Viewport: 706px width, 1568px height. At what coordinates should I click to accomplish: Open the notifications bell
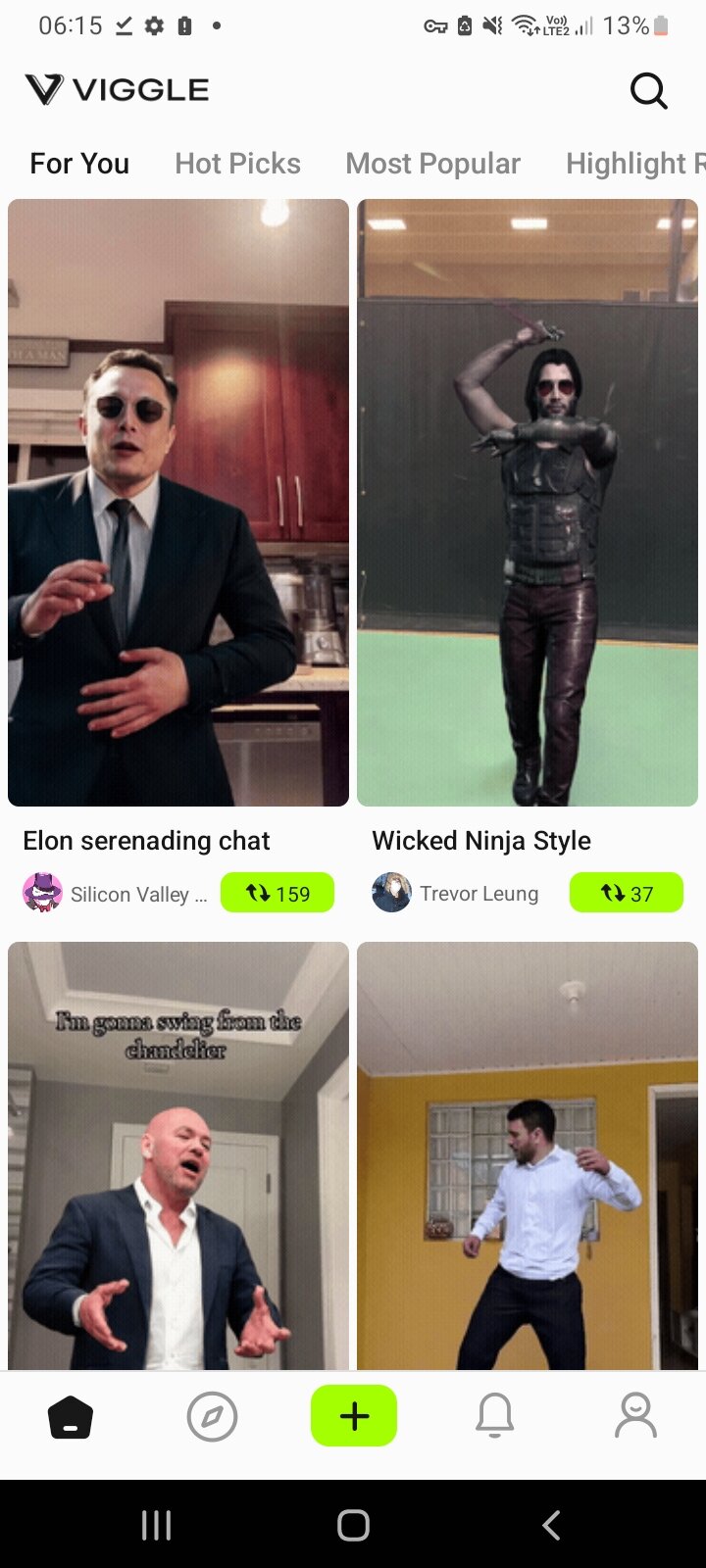(495, 1416)
